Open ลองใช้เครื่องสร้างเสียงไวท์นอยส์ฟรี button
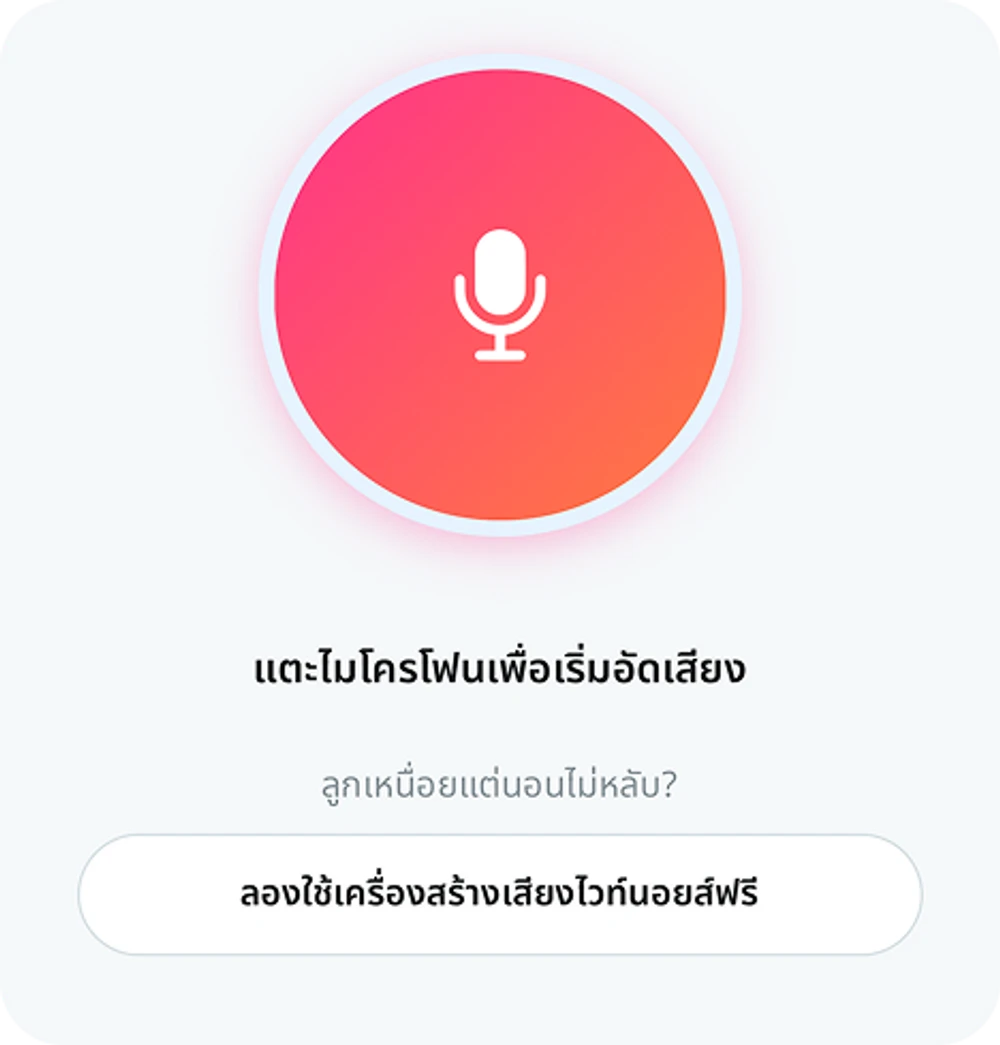 pos(500,894)
